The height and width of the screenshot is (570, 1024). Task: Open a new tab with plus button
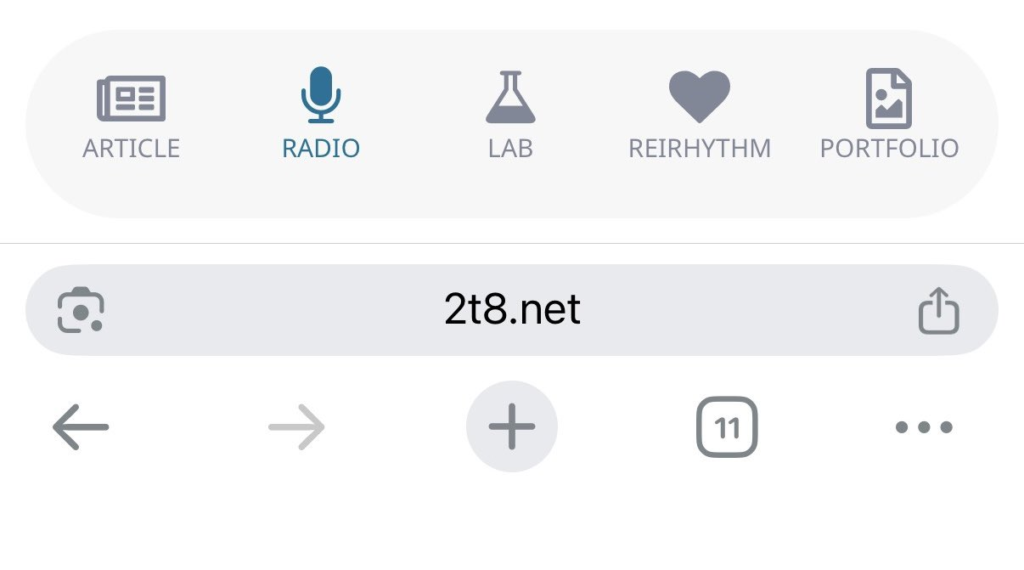point(511,428)
